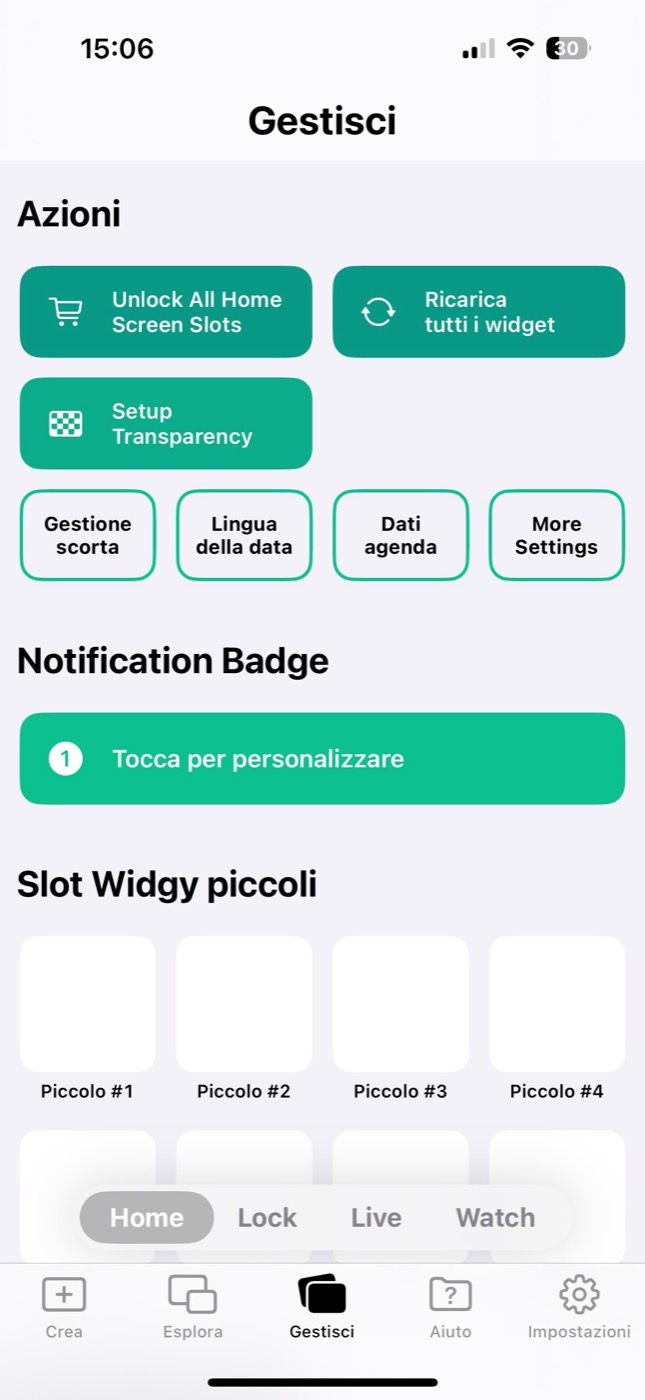Switch to the Live segment
This screenshot has height=1400, width=645.
click(x=376, y=1218)
